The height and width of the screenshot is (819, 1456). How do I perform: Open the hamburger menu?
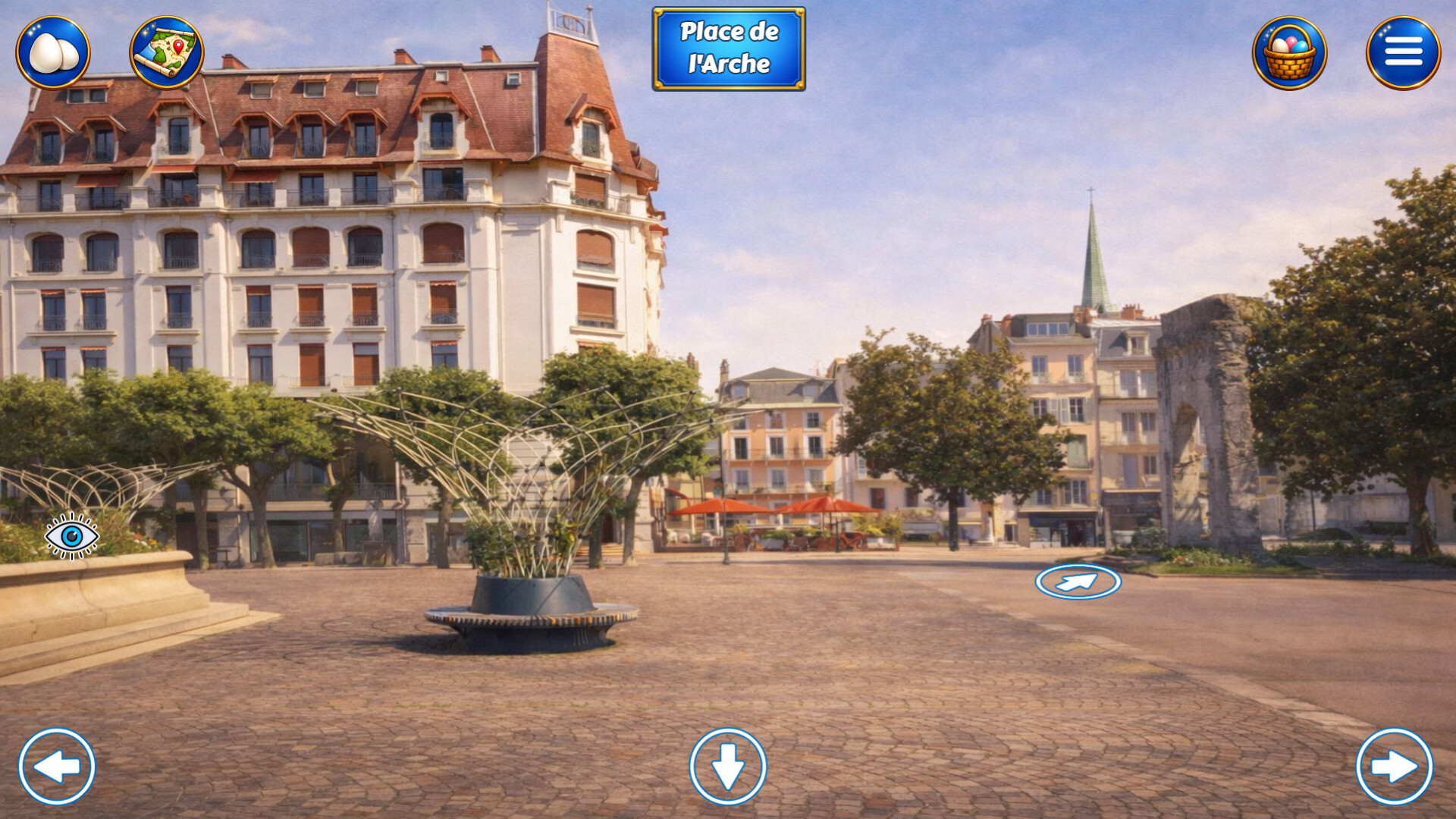(1403, 53)
